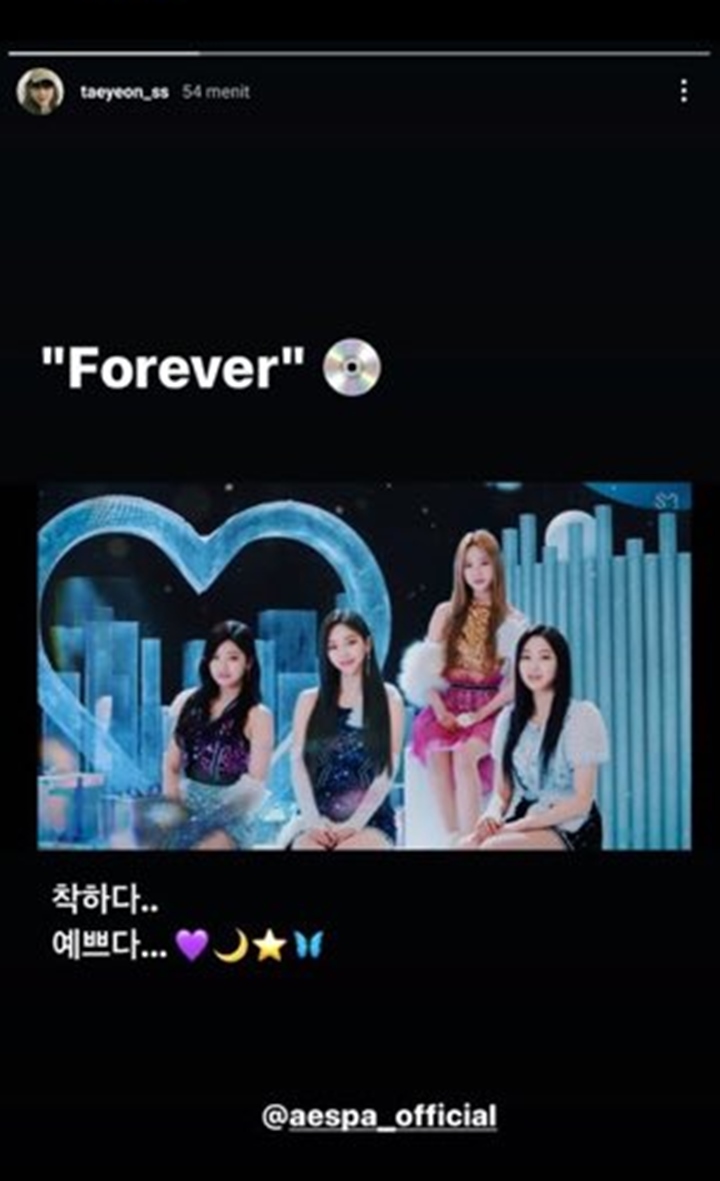Open the @aespa_official mention
This screenshot has width=720, height=1181.
(379, 1116)
